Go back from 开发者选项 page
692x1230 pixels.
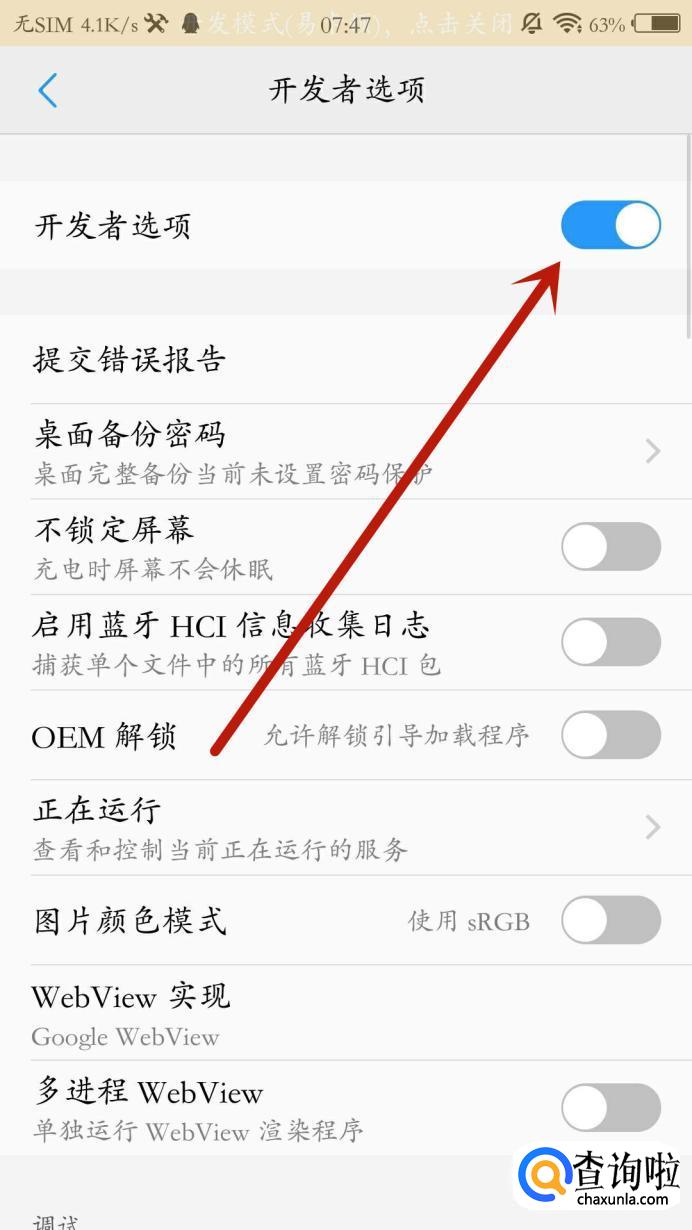tap(47, 90)
